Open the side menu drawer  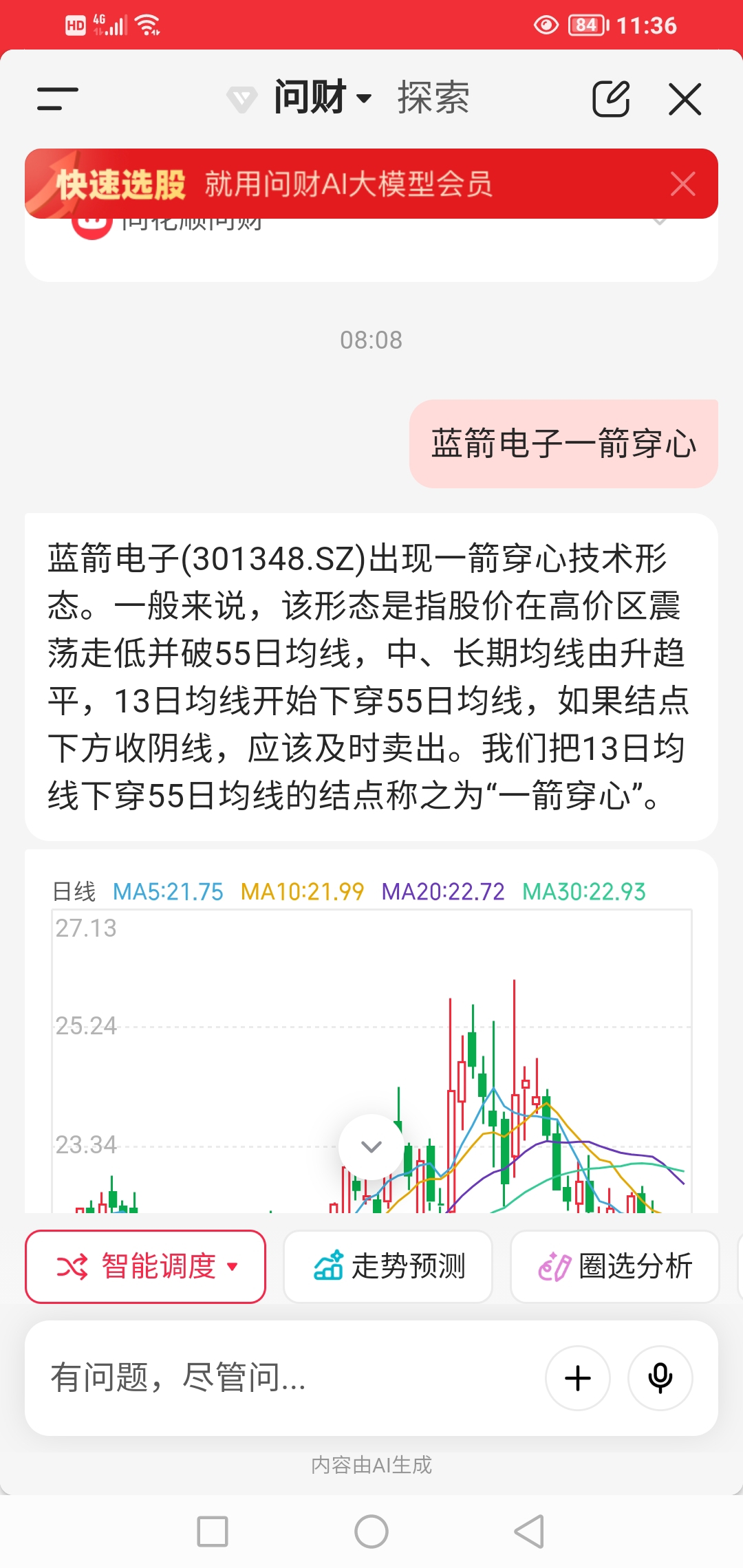(58, 98)
